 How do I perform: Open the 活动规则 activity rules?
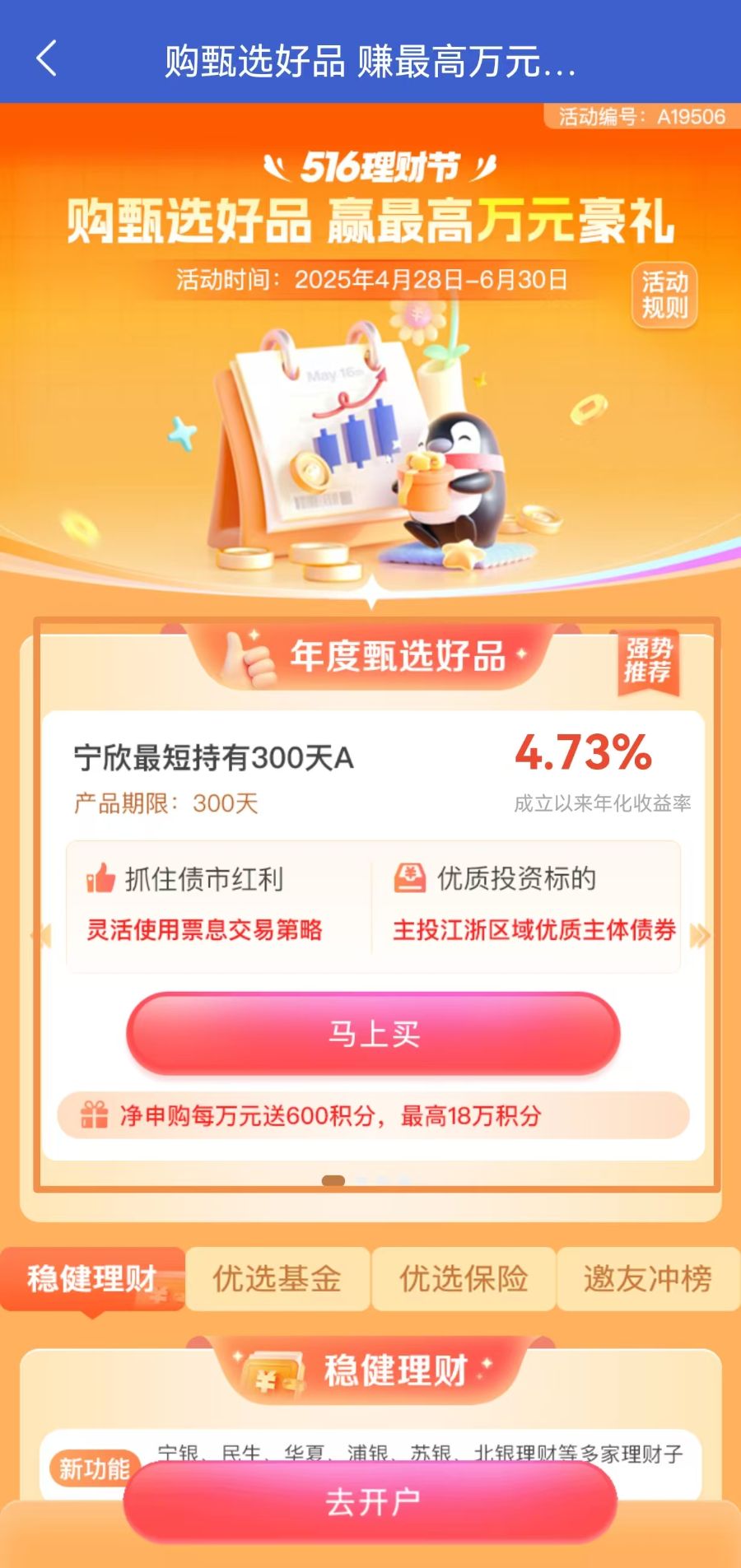664,295
